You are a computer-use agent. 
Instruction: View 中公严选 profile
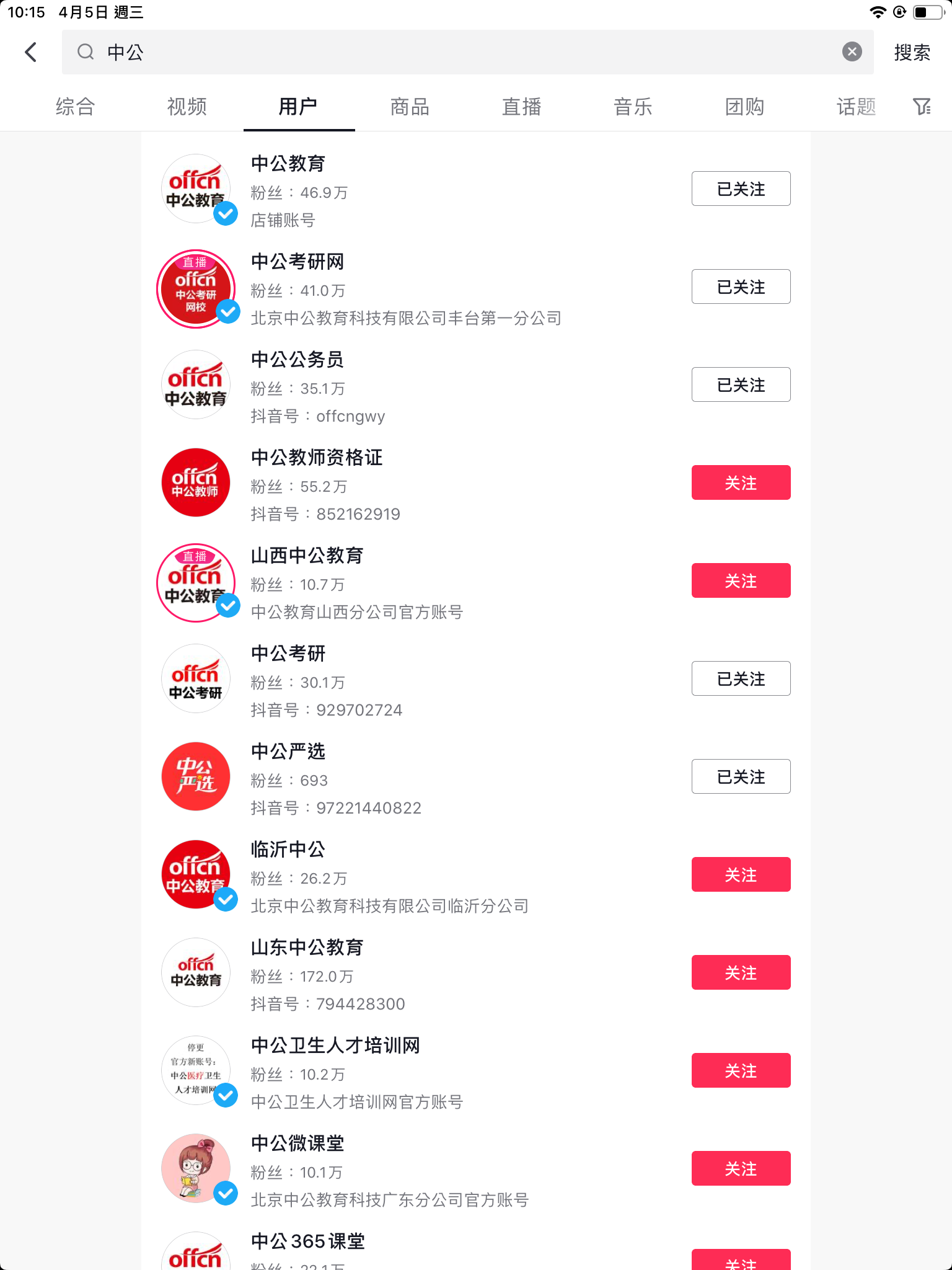click(288, 752)
